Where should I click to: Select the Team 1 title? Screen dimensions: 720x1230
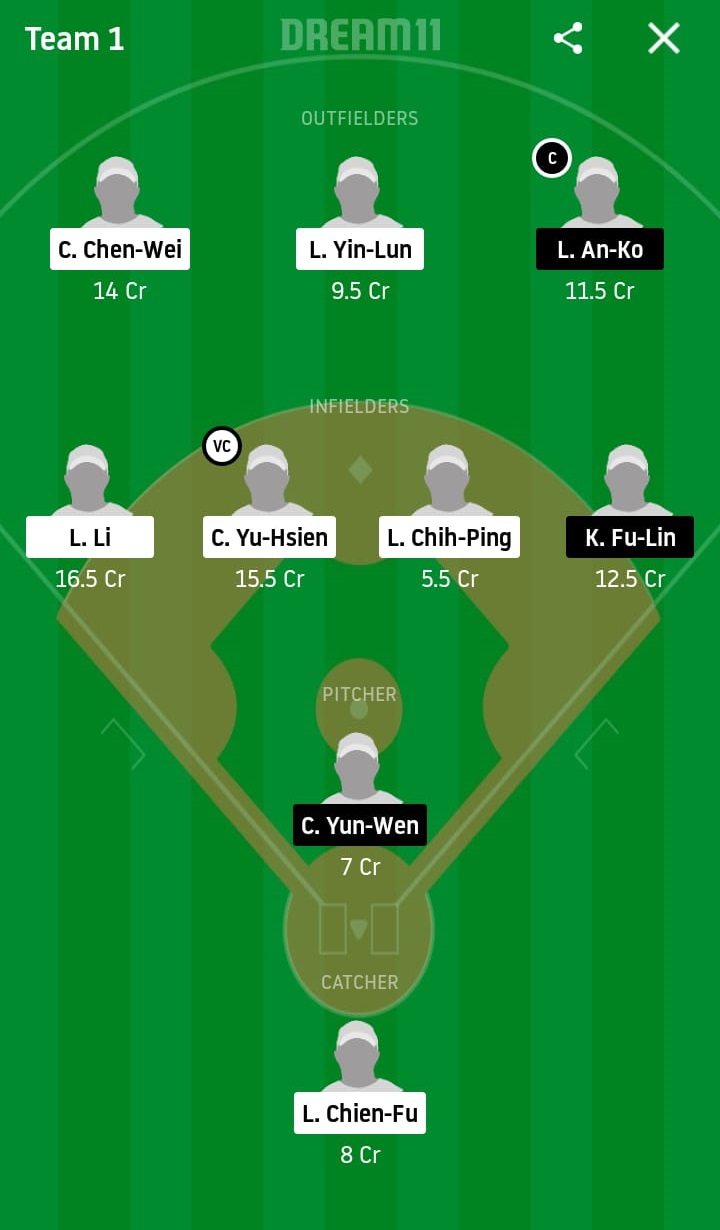pyautogui.click(x=74, y=38)
